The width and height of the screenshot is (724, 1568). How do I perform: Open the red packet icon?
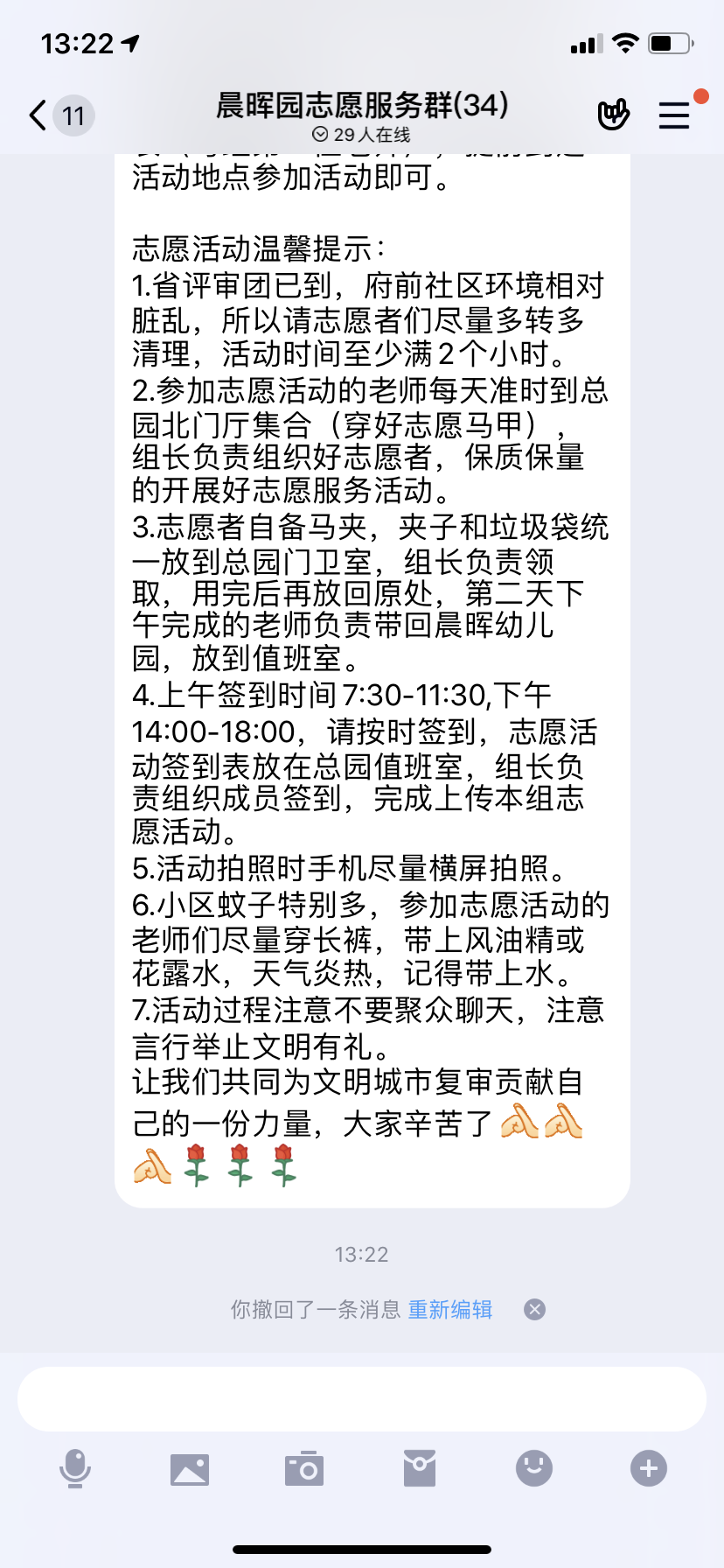coord(420,1467)
